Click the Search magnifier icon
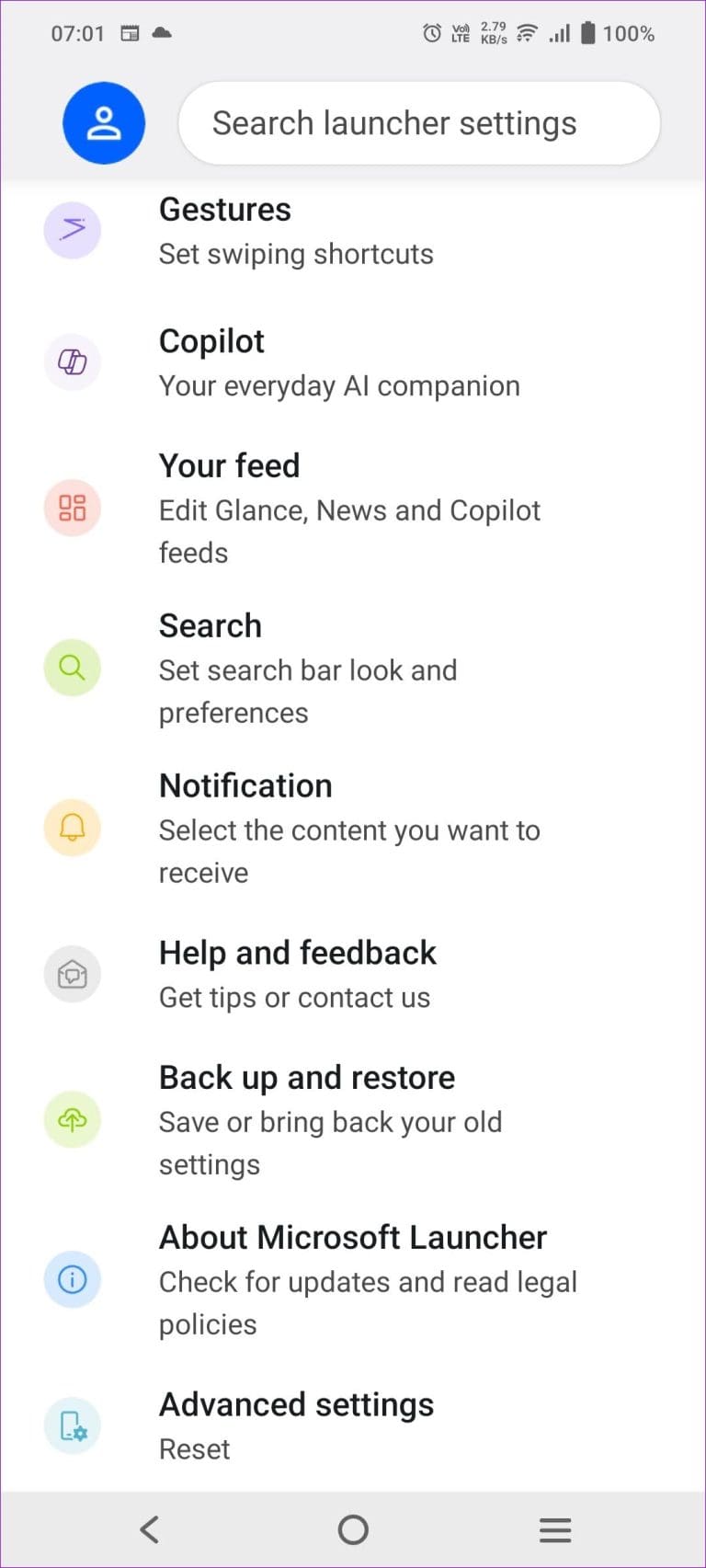The image size is (706, 1568). click(x=73, y=668)
